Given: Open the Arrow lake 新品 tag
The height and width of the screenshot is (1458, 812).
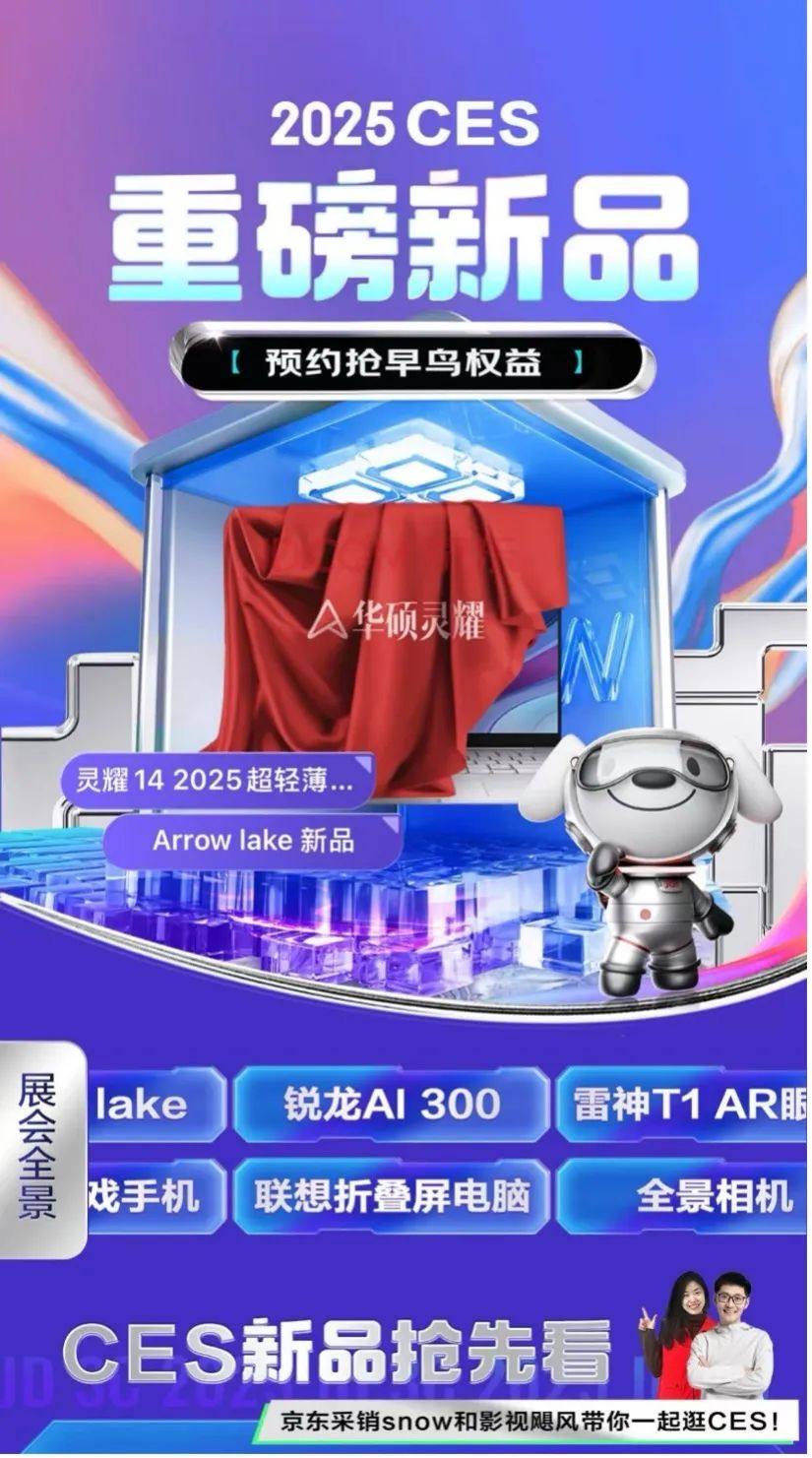Looking at the screenshot, I should (x=254, y=841).
